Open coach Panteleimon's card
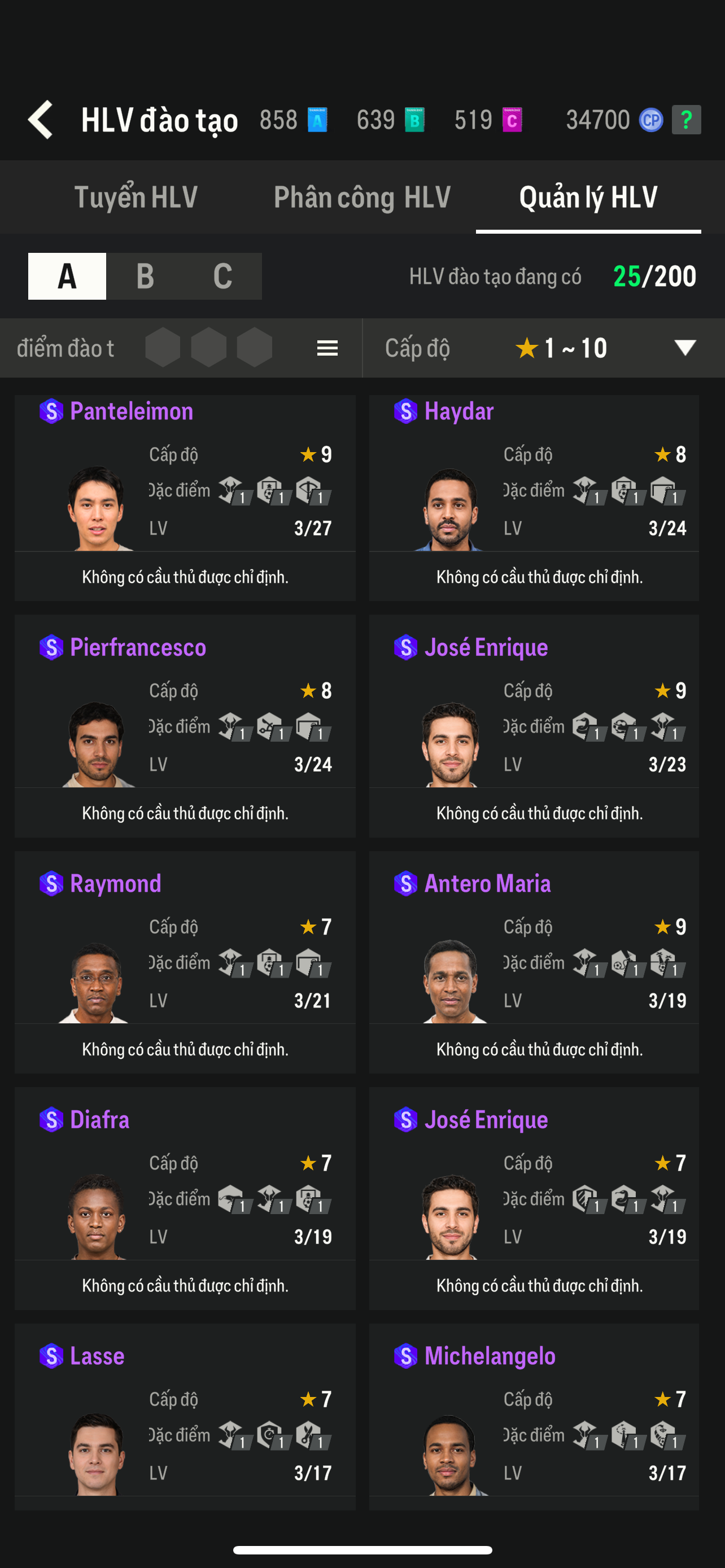 tap(185, 498)
